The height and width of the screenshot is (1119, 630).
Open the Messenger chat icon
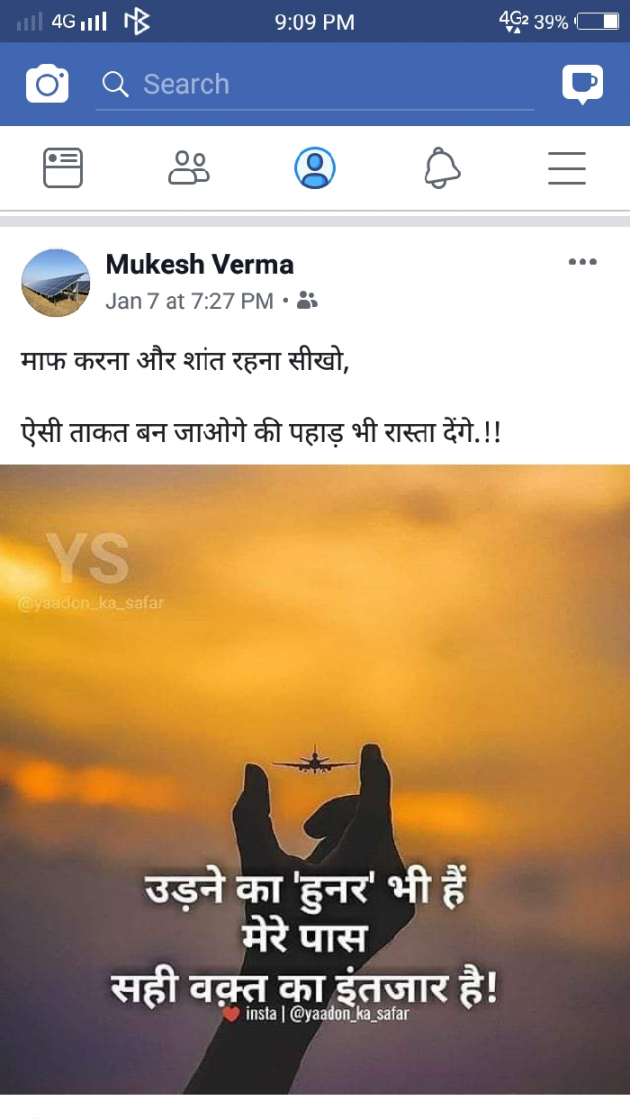click(582, 84)
